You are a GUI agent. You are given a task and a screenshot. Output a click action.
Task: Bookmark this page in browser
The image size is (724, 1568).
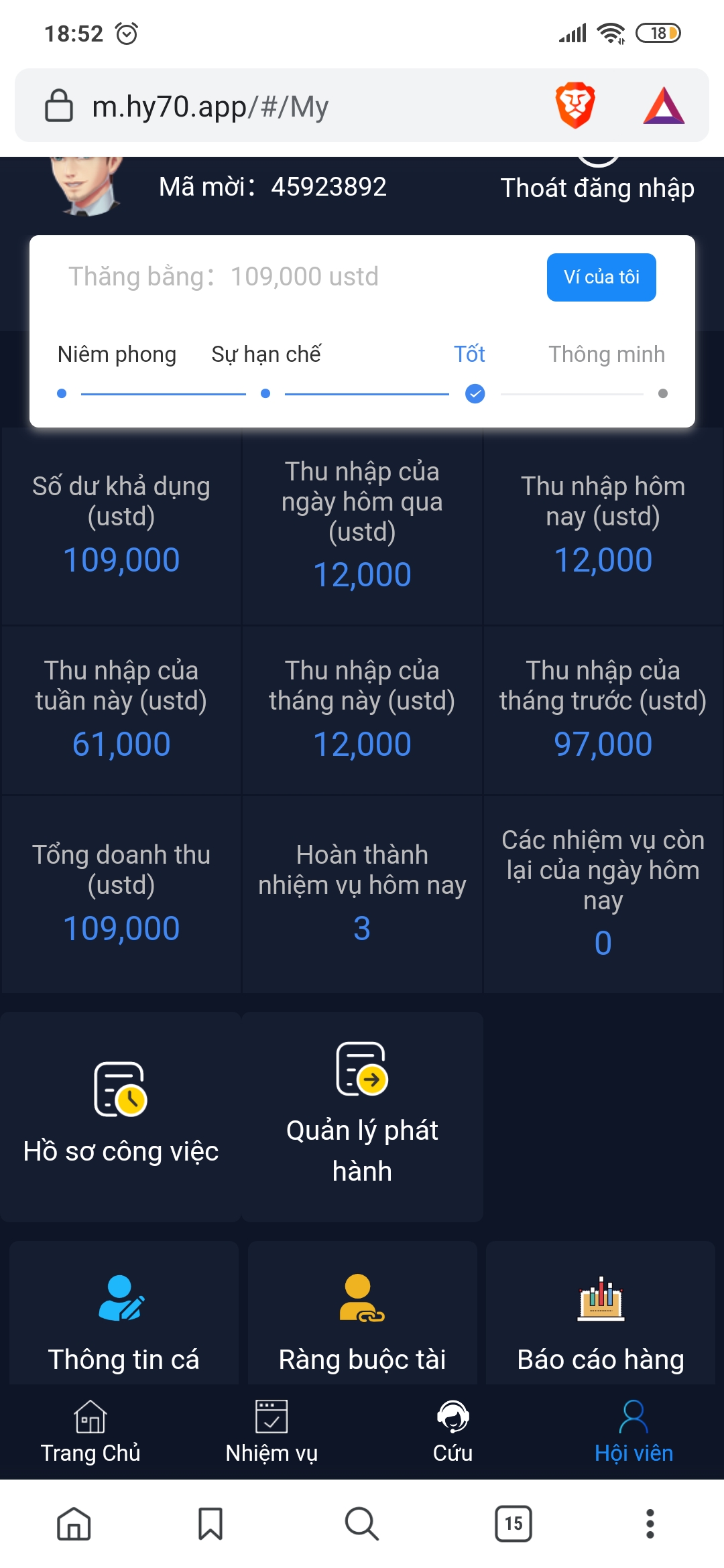tap(210, 1524)
